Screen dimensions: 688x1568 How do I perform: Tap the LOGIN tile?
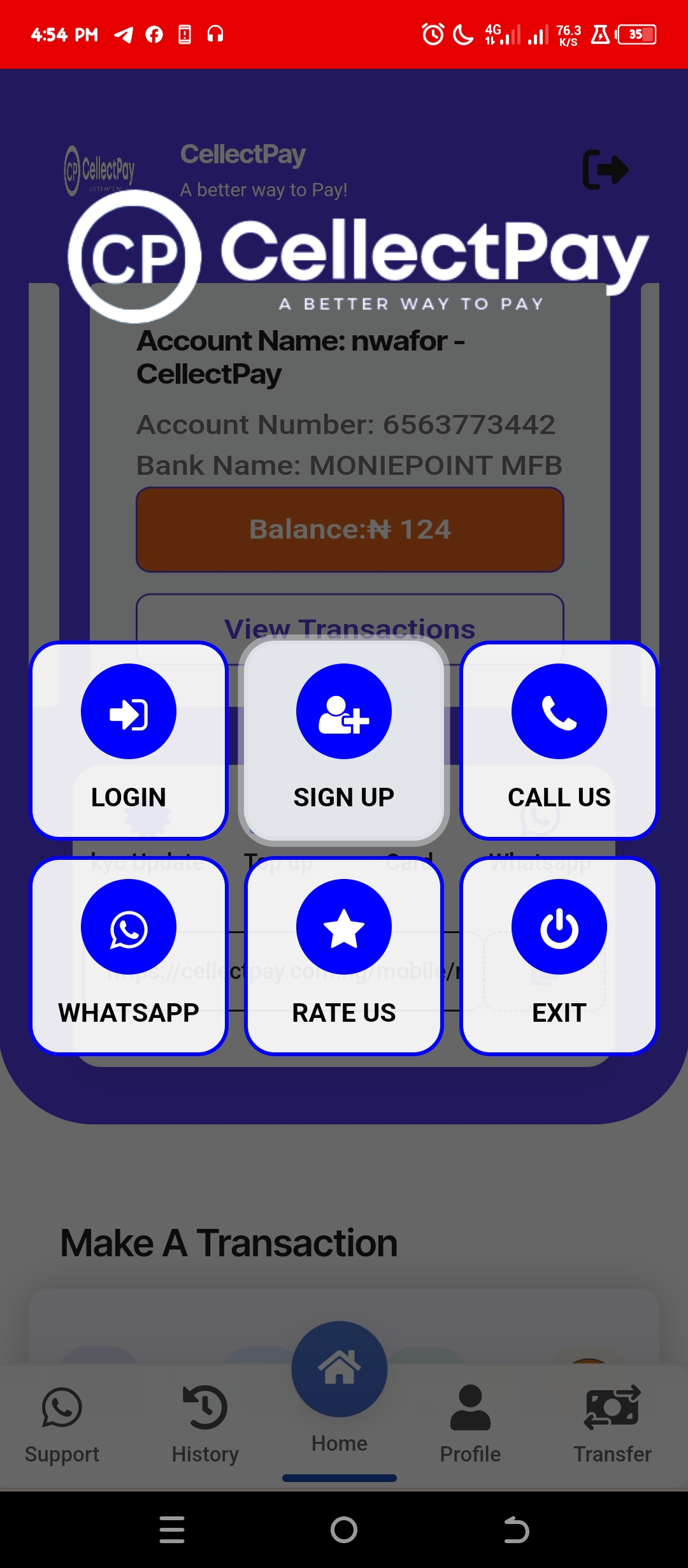click(x=129, y=739)
